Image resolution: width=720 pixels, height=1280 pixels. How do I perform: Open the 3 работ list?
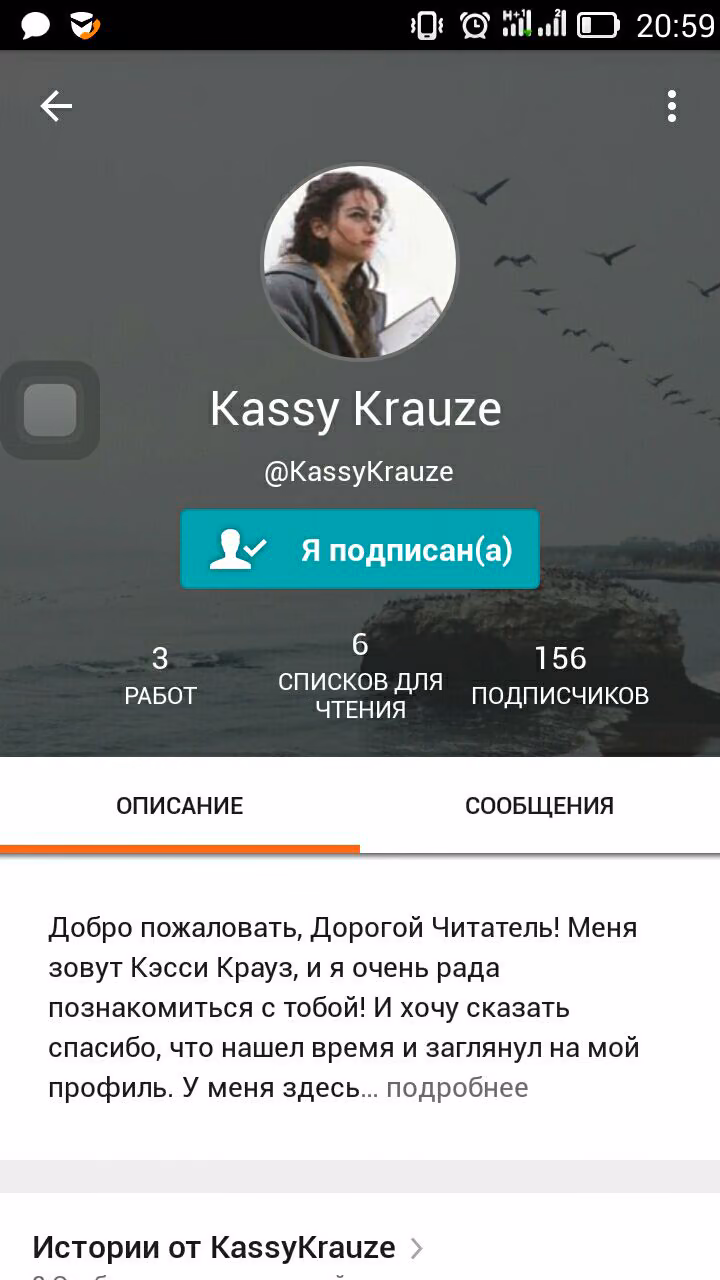tap(160, 677)
